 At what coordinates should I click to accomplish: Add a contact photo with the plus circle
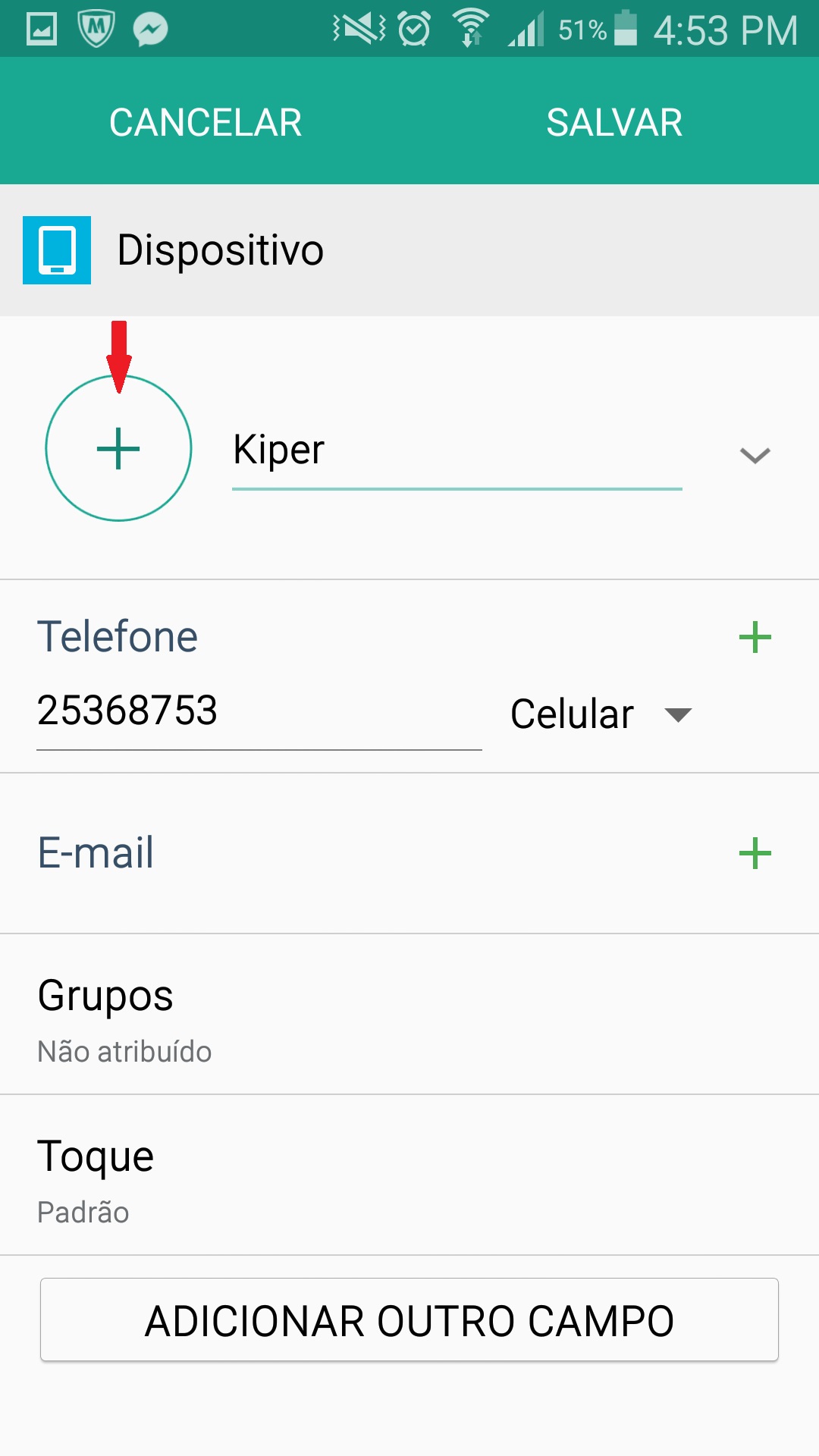[x=118, y=448]
